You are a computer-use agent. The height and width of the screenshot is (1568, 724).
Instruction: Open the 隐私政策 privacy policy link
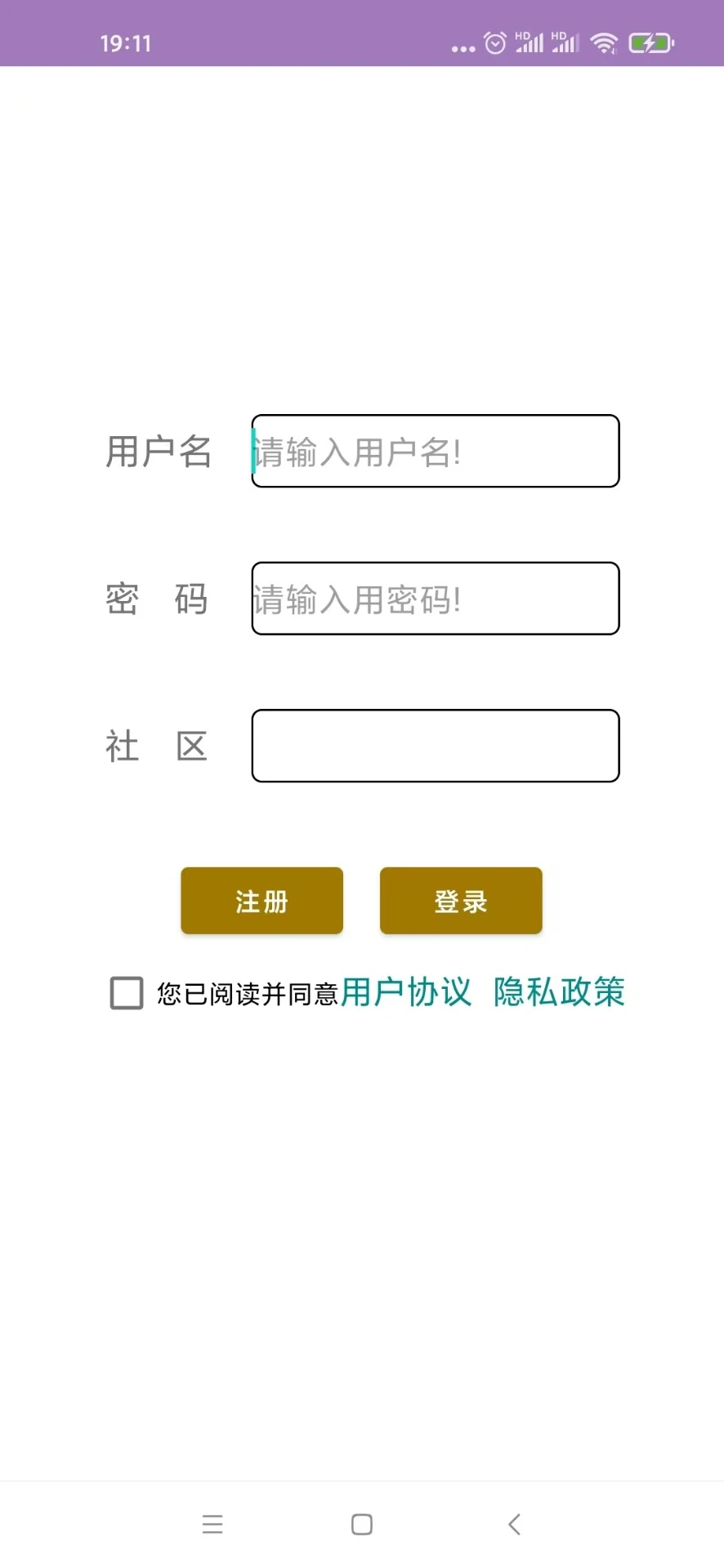(557, 991)
